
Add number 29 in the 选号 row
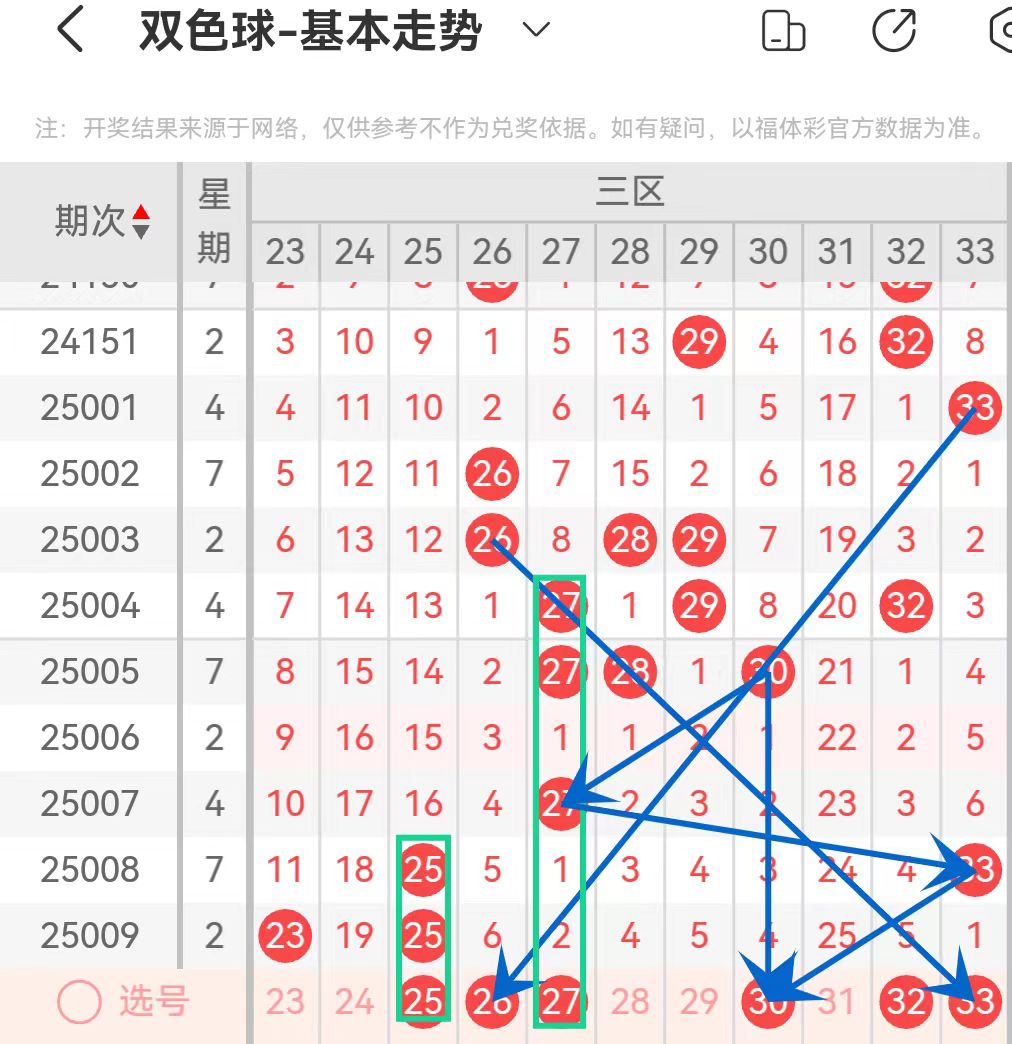[699, 1001]
